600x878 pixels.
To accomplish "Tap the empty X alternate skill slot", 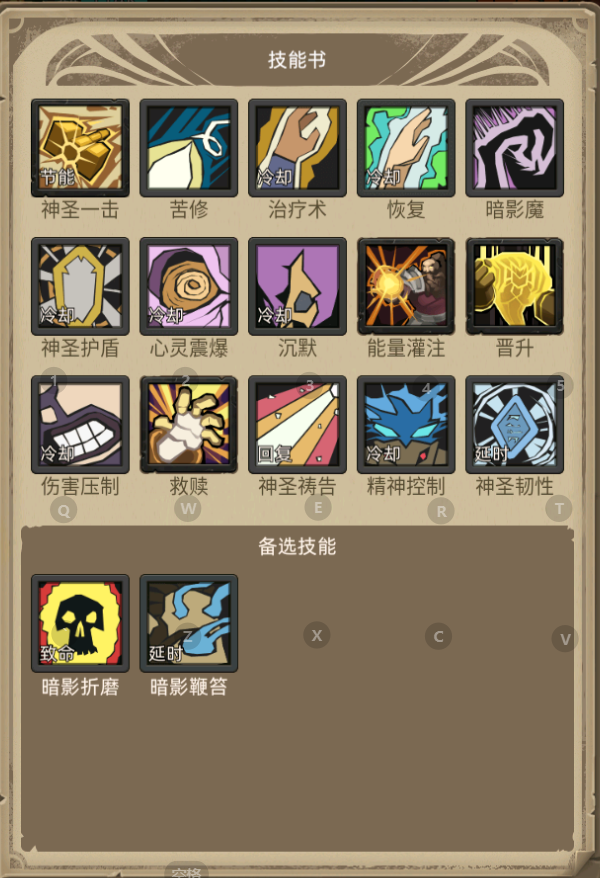I will tap(317, 635).
